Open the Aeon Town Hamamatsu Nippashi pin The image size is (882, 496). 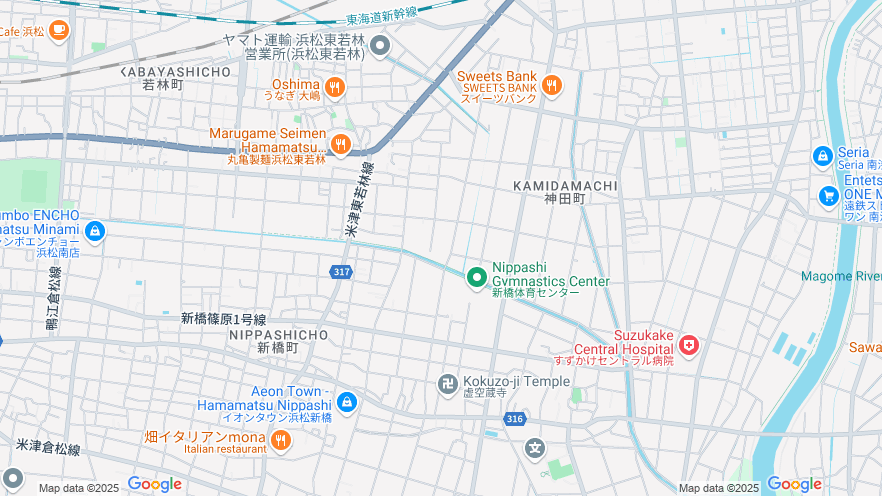(346, 402)
